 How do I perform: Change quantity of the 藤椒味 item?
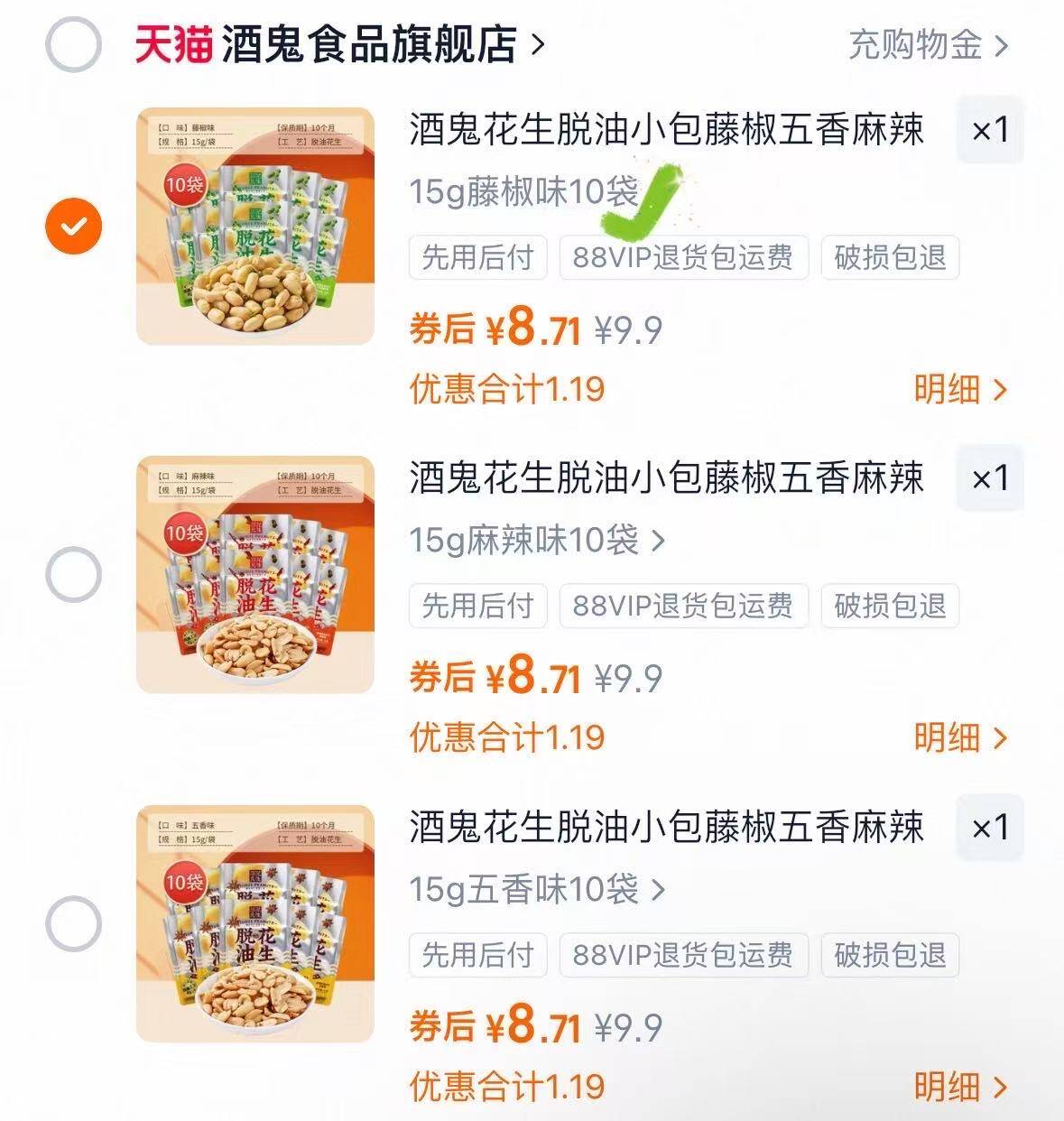(989, 130)
